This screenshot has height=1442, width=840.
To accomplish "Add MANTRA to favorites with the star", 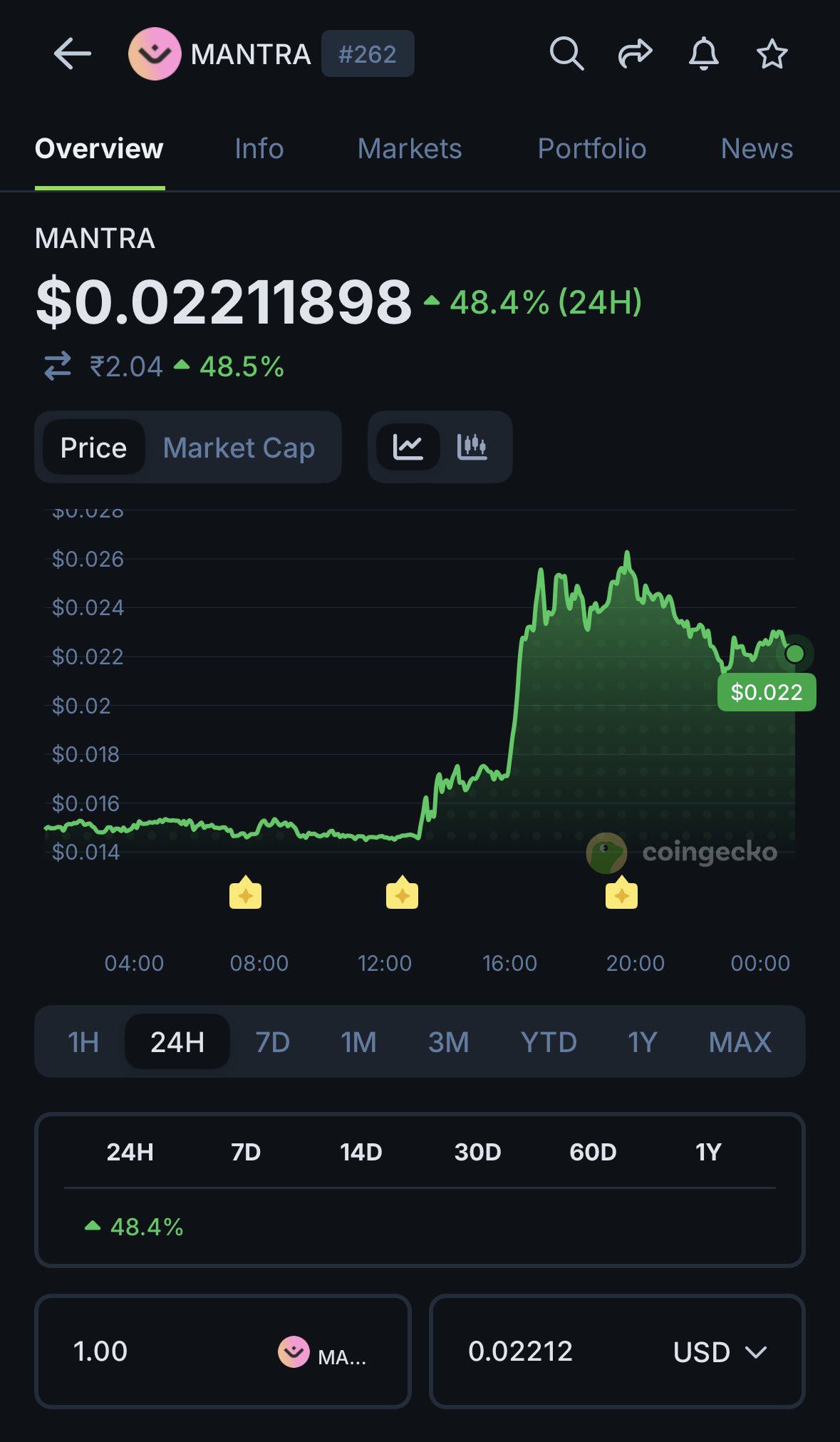I will [772, 54].
